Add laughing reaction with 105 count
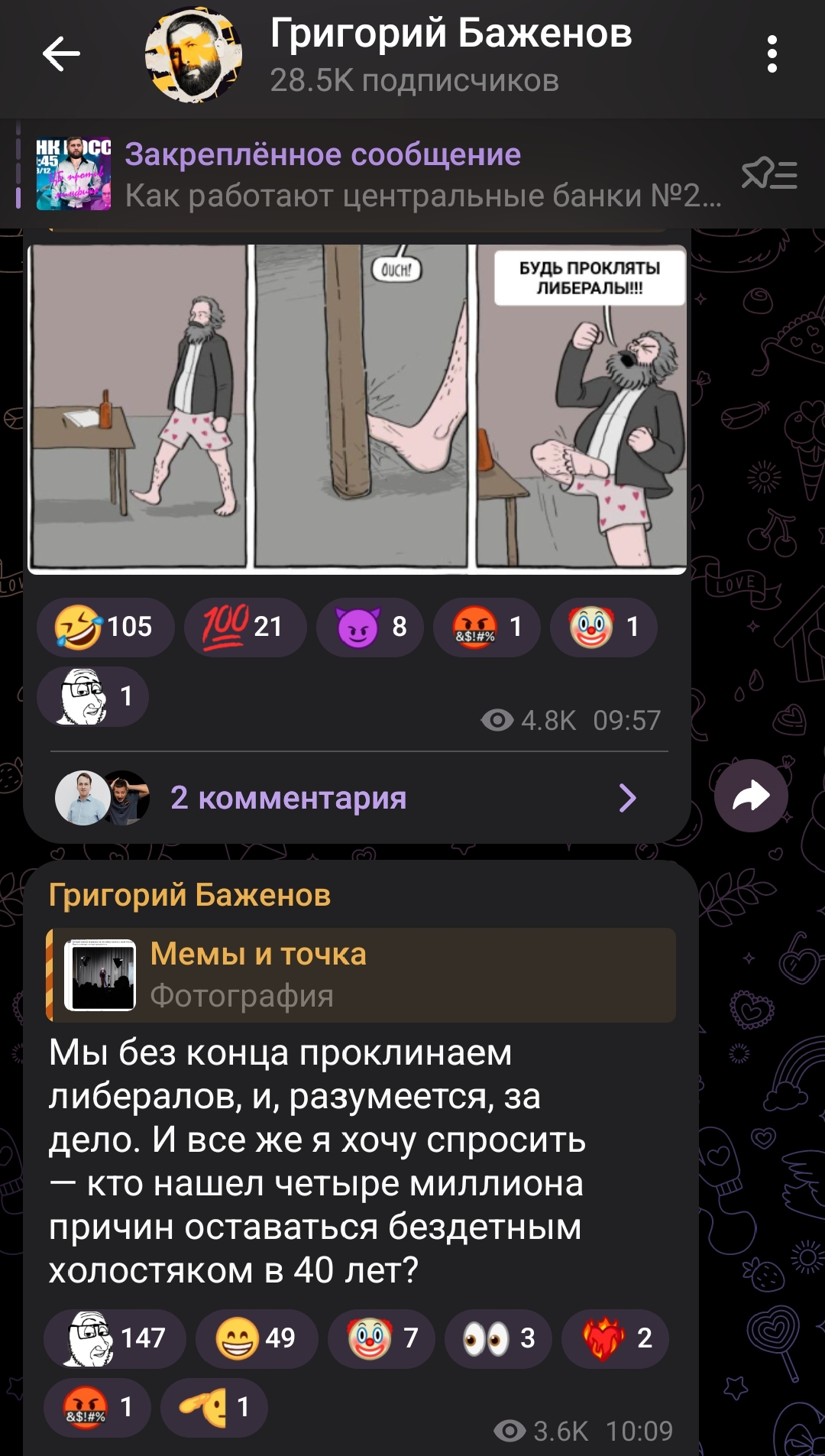This screenshot has height=1456, width=825. [x=105, y=627]
